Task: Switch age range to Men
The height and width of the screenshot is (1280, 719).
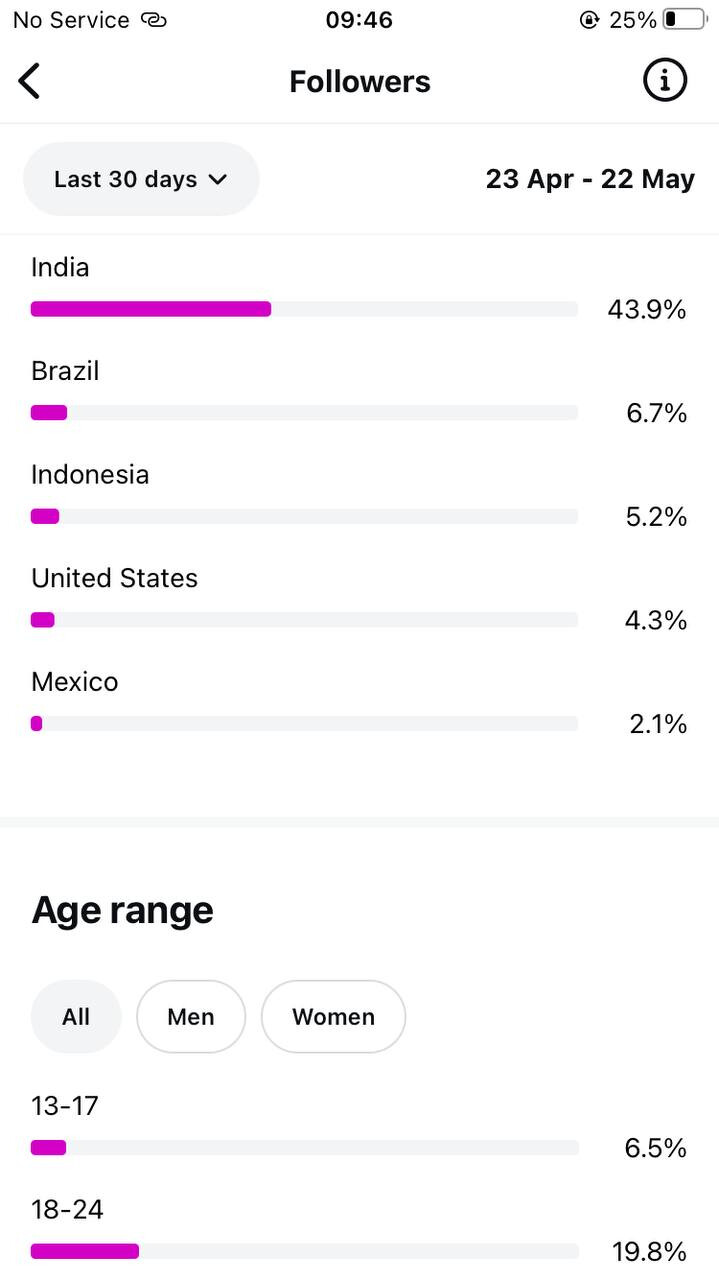Action: point(191,1017)
